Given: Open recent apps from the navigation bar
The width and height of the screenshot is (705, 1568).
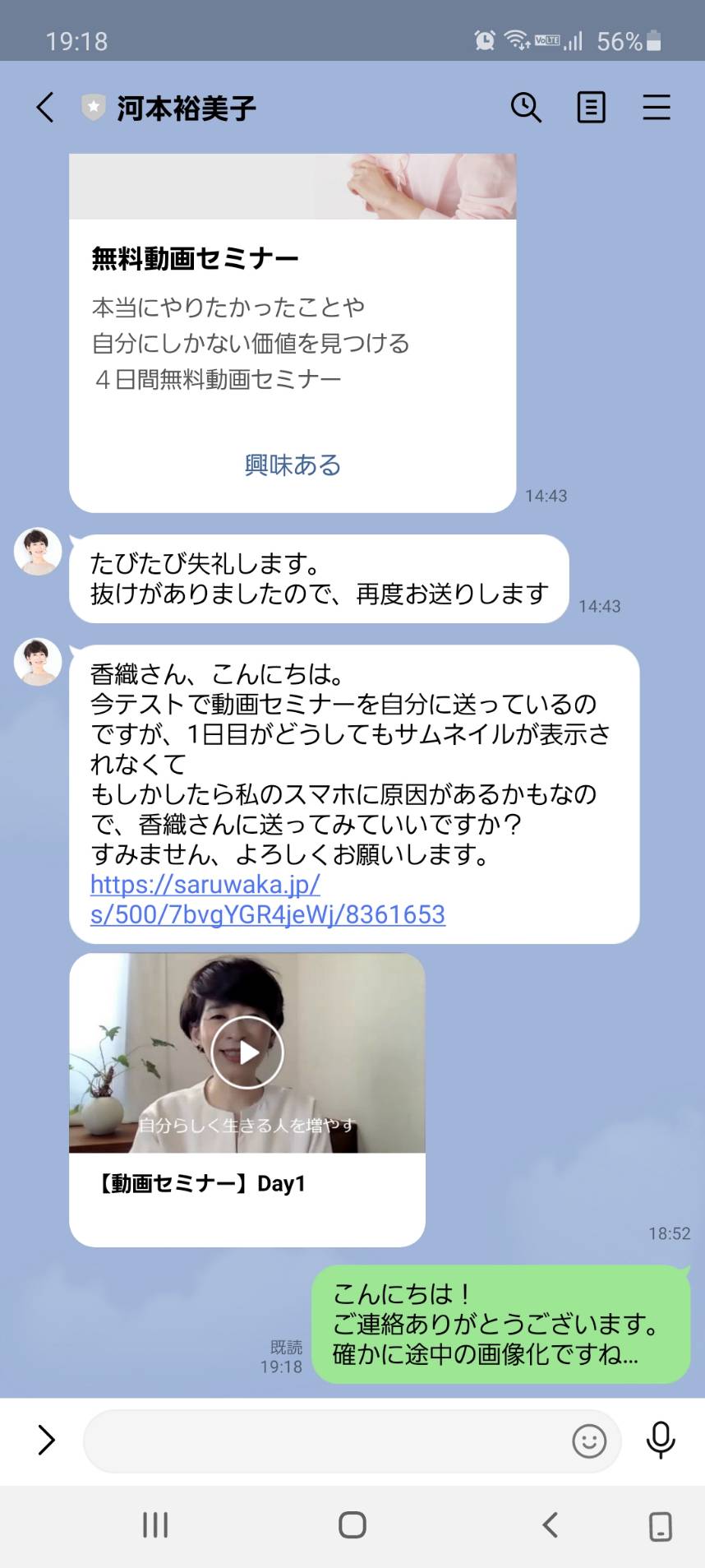Looking at the screenshot, I should [x=155, y=1525].
